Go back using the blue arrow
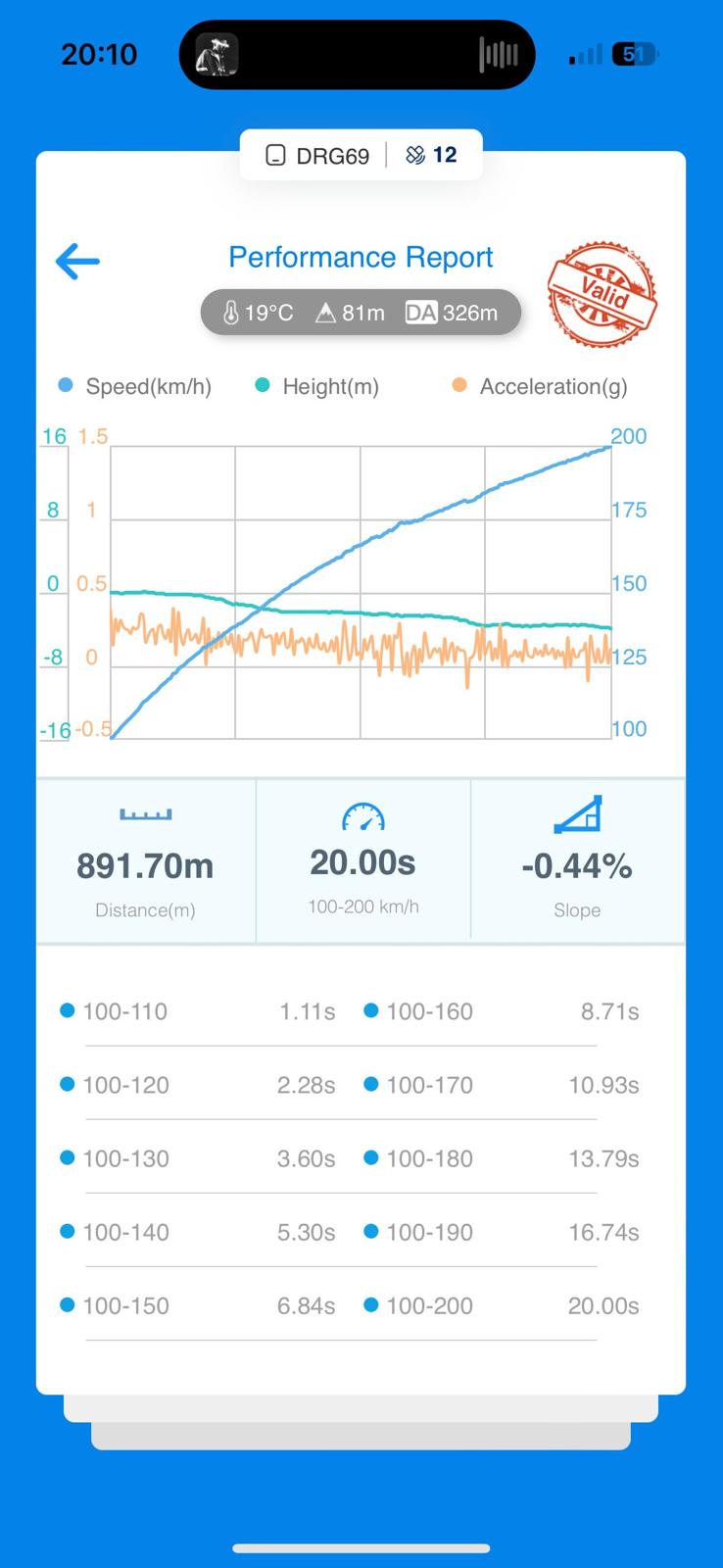723x1568 pixels. pos(77,261)
